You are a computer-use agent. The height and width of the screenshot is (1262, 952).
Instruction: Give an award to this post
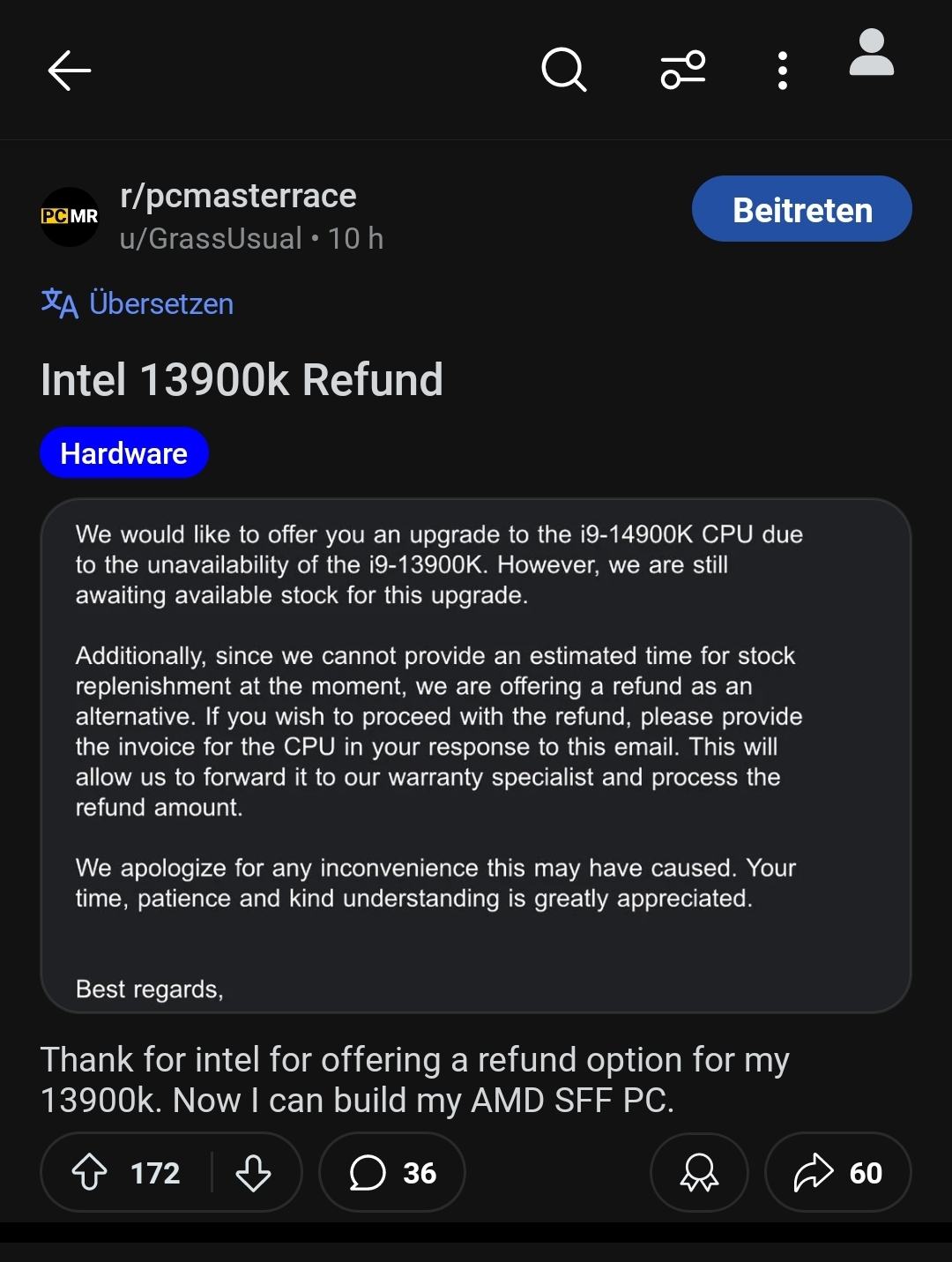[699, 1172]
